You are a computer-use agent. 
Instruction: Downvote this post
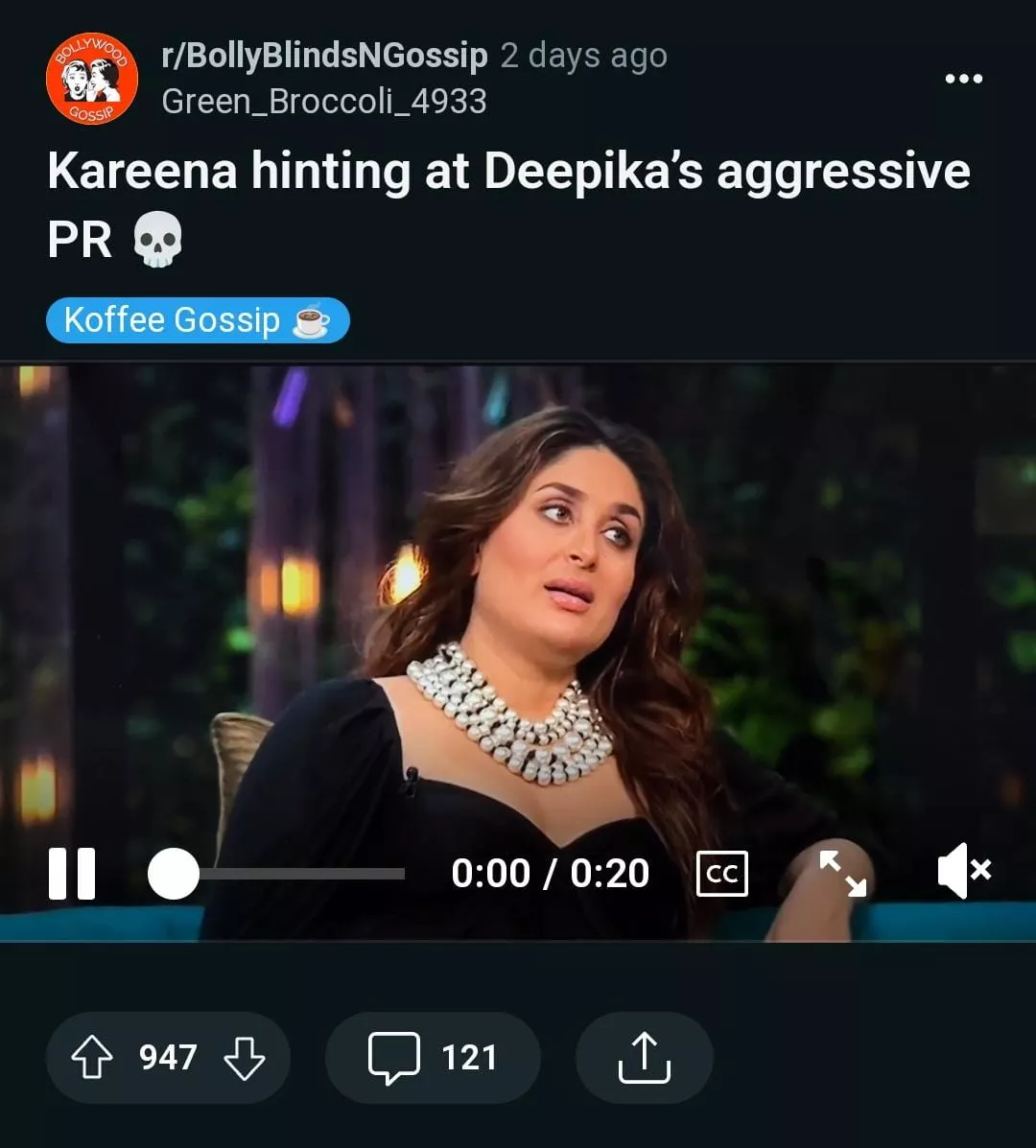244,1058
